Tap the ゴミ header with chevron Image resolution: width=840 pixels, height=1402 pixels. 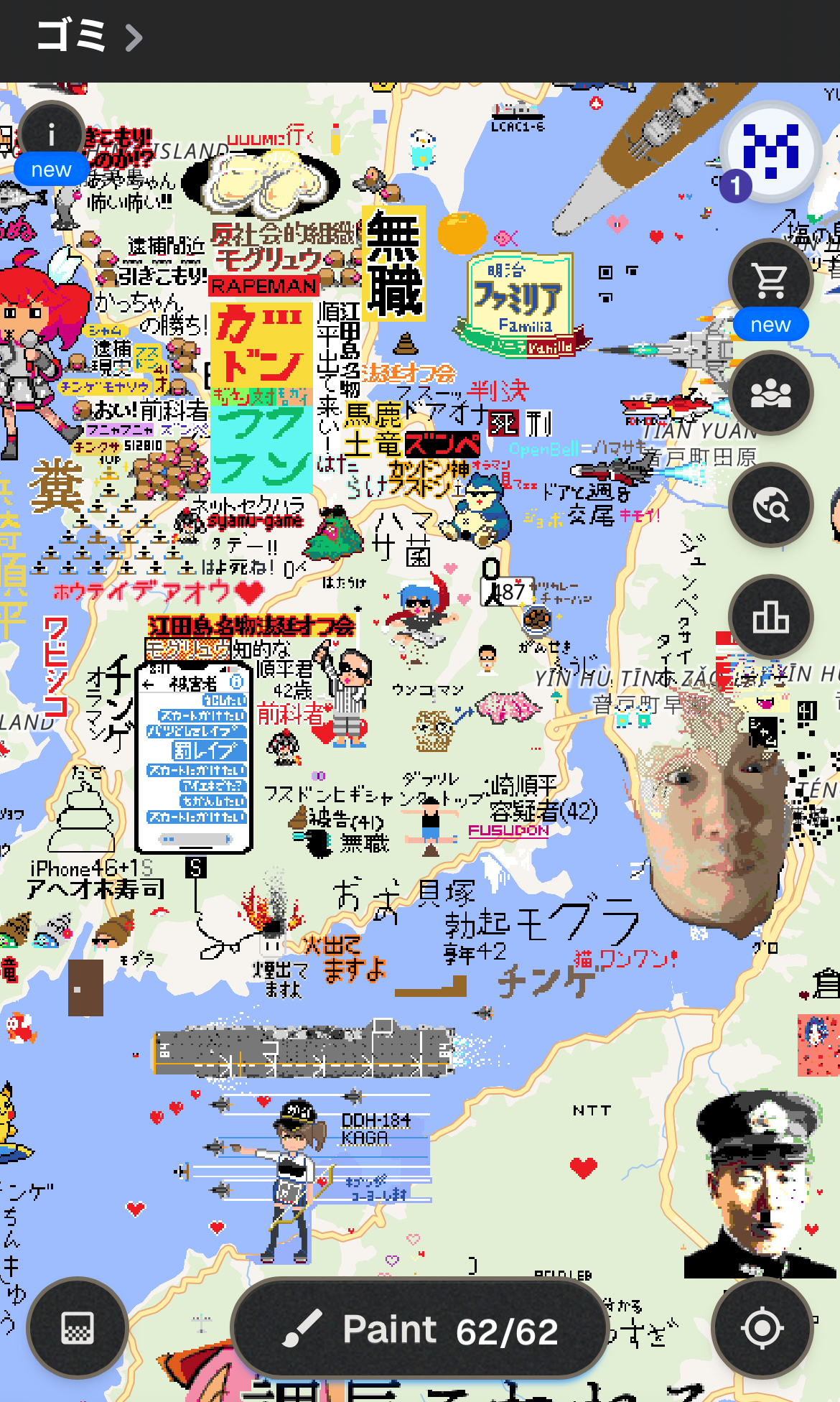pos(90,36)
